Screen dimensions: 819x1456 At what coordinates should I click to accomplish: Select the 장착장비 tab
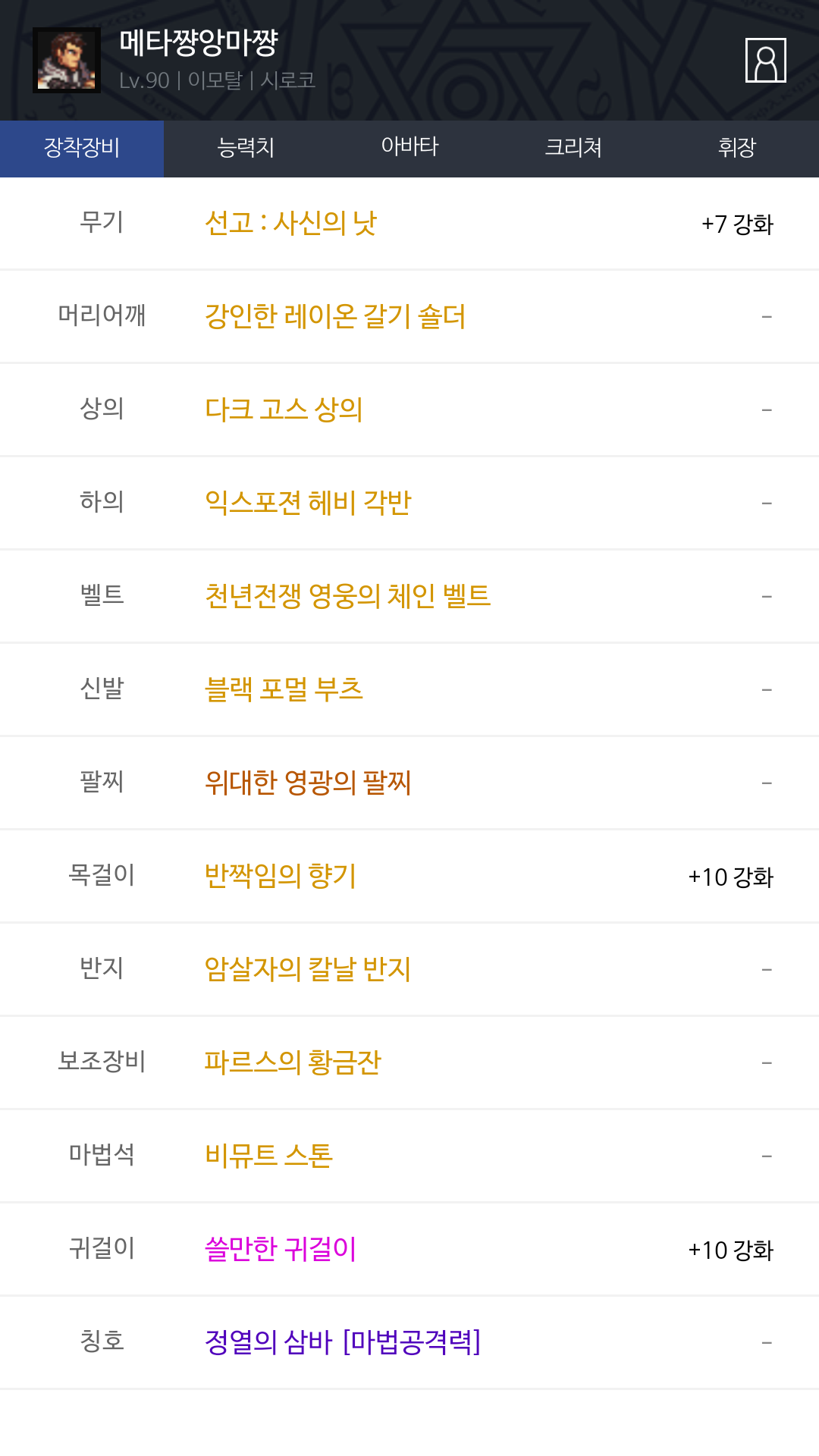coord(82,149)
